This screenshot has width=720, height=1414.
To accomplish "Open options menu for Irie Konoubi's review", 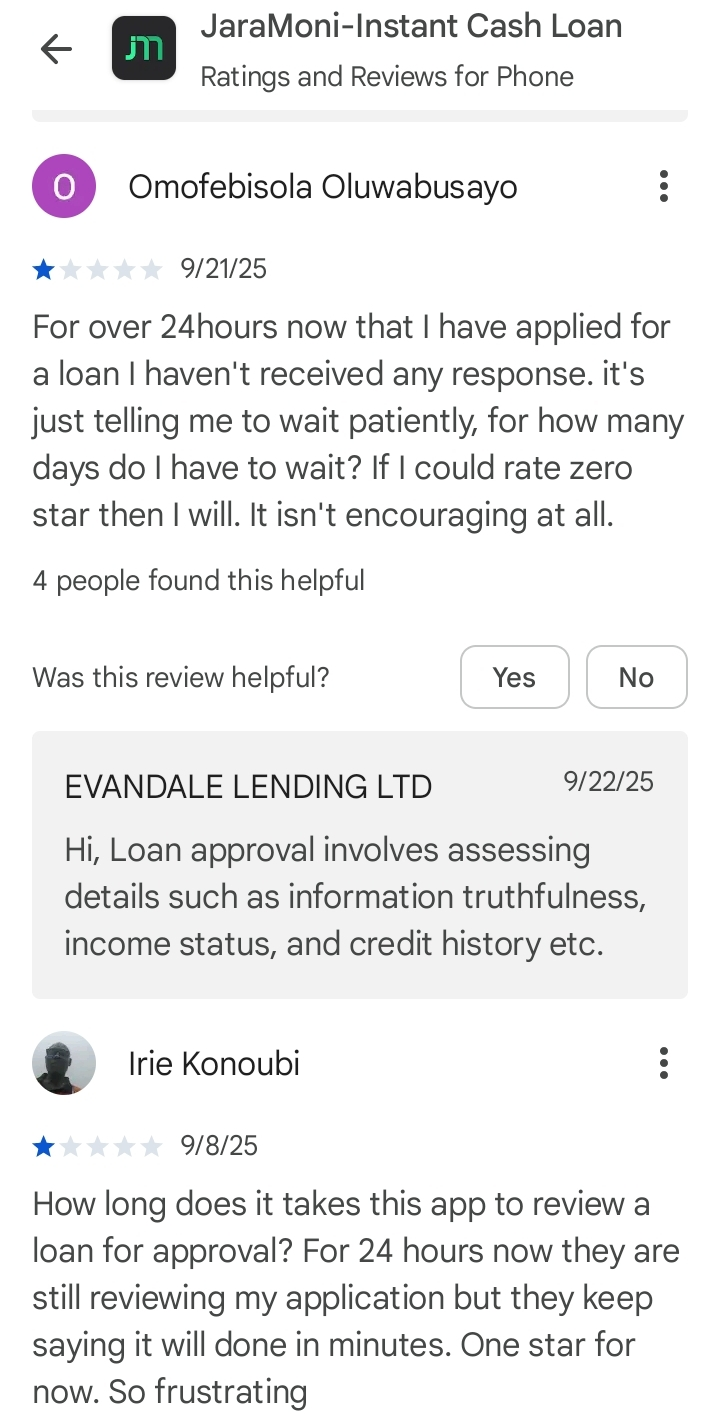I will tap(663, 1063).
